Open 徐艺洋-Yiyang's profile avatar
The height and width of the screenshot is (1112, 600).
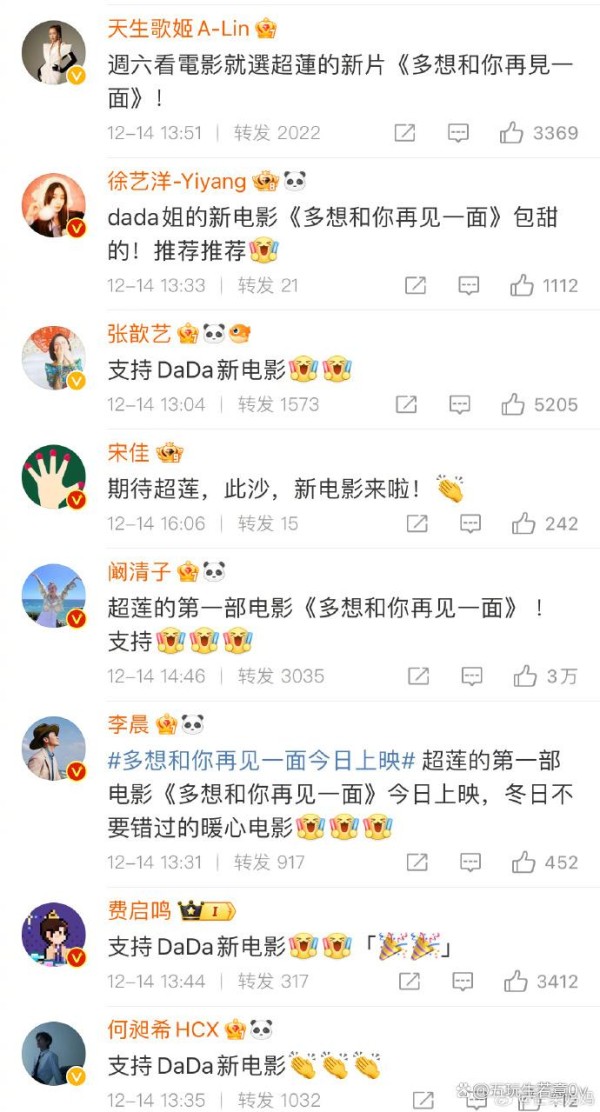(54, 205)
